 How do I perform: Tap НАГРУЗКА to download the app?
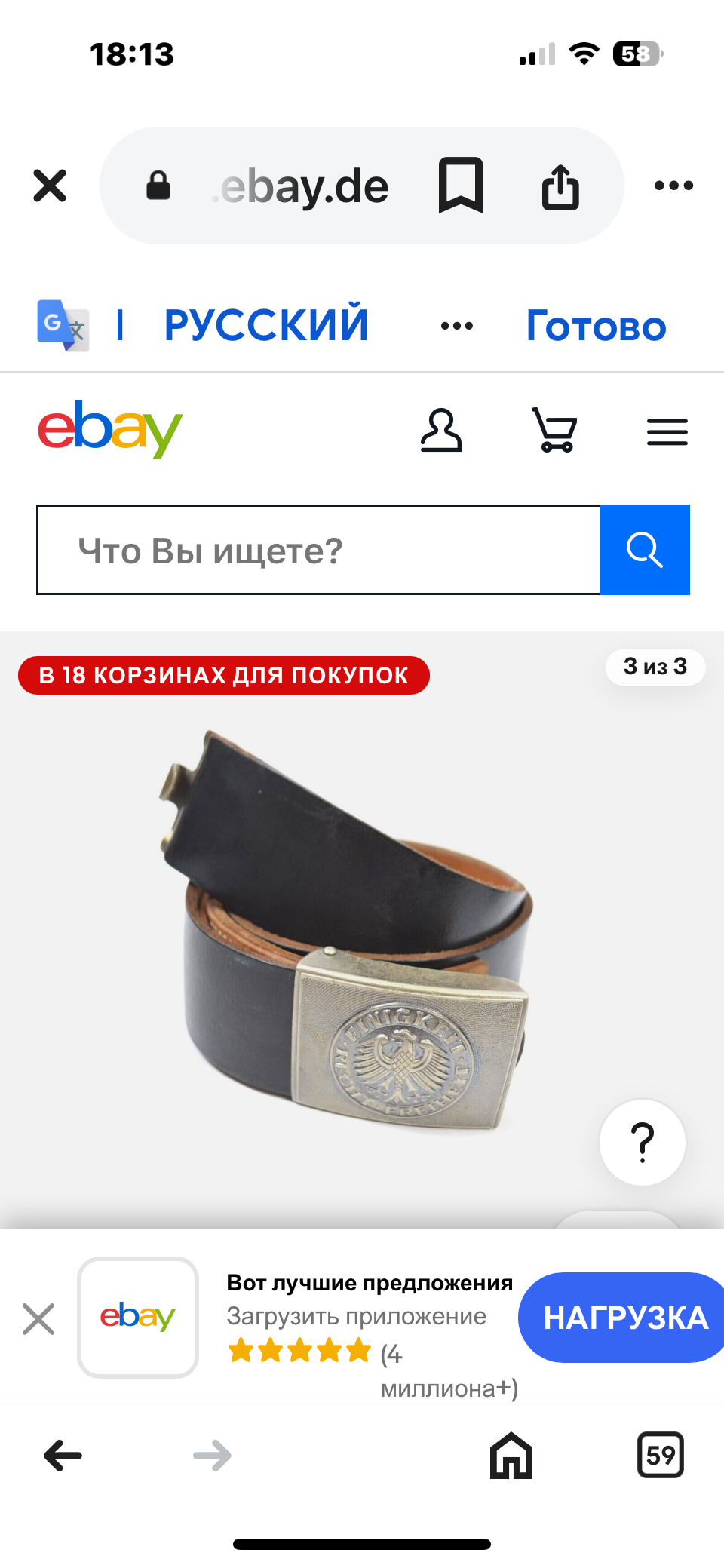[624, 1318]
